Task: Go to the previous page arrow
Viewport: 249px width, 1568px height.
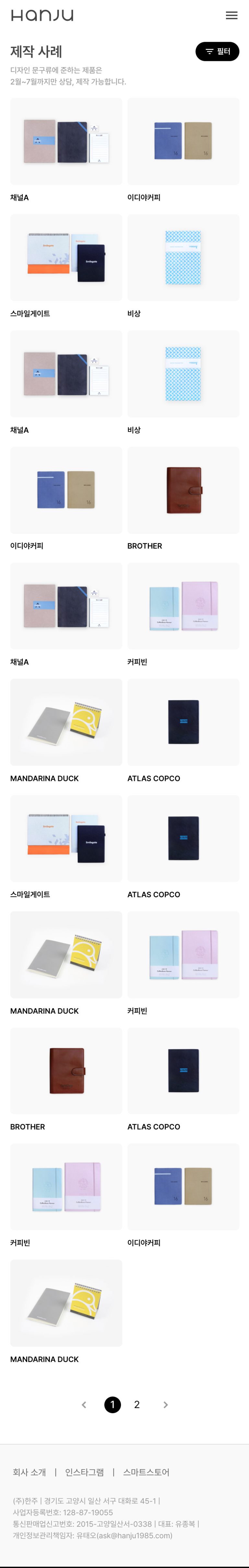Action: point(84,1404)
